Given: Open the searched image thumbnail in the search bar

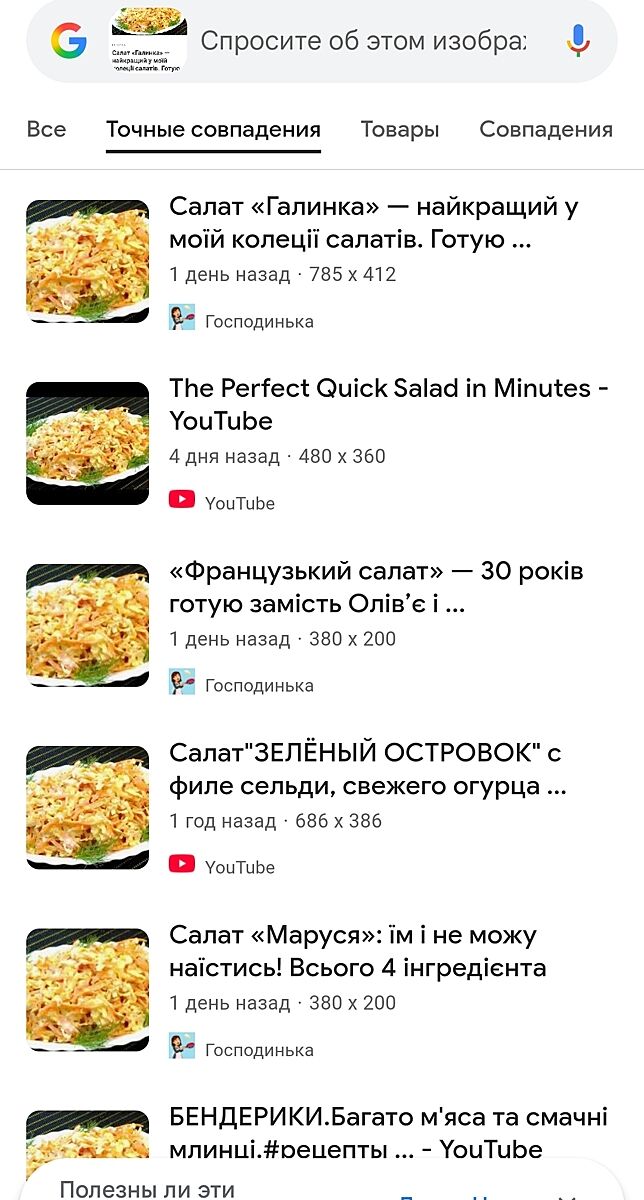Looking at the screenshot, I should pos(148,41).
